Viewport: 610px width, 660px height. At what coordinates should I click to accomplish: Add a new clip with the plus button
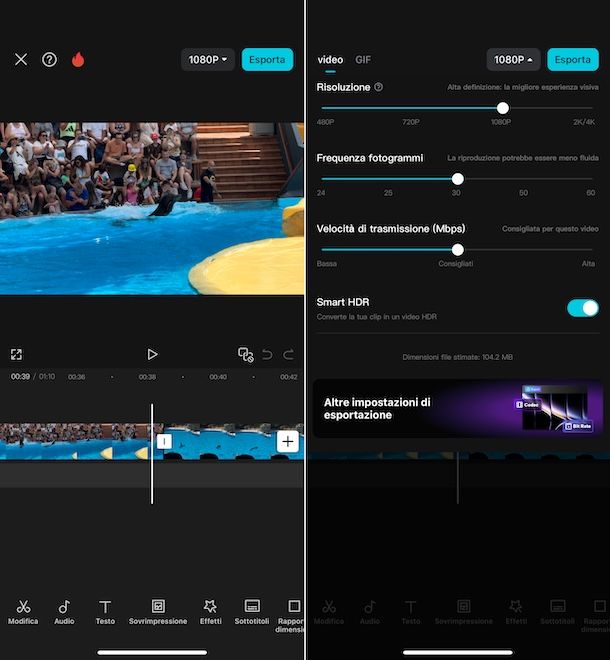tap(287, 441)
